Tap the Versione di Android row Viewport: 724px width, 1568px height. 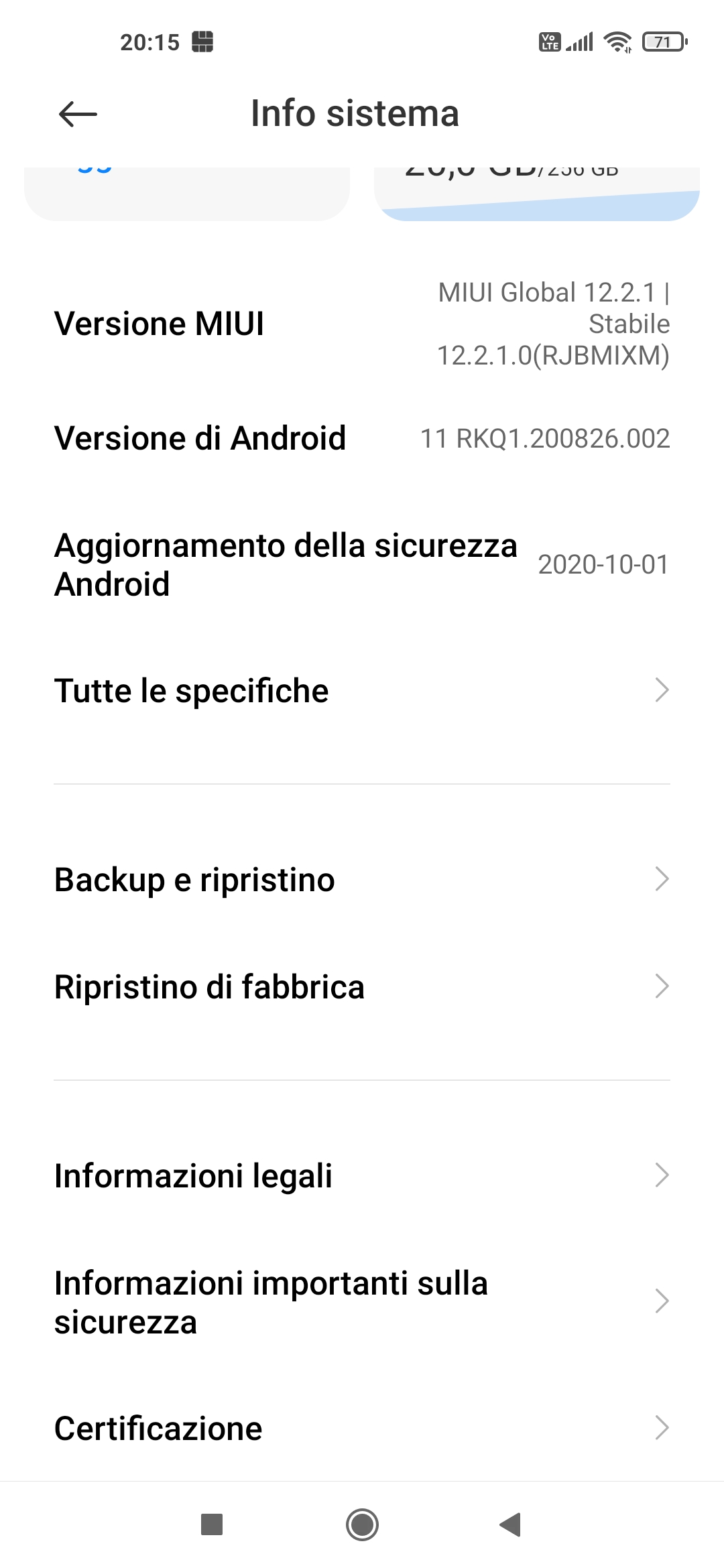click(x=362, y=439)
